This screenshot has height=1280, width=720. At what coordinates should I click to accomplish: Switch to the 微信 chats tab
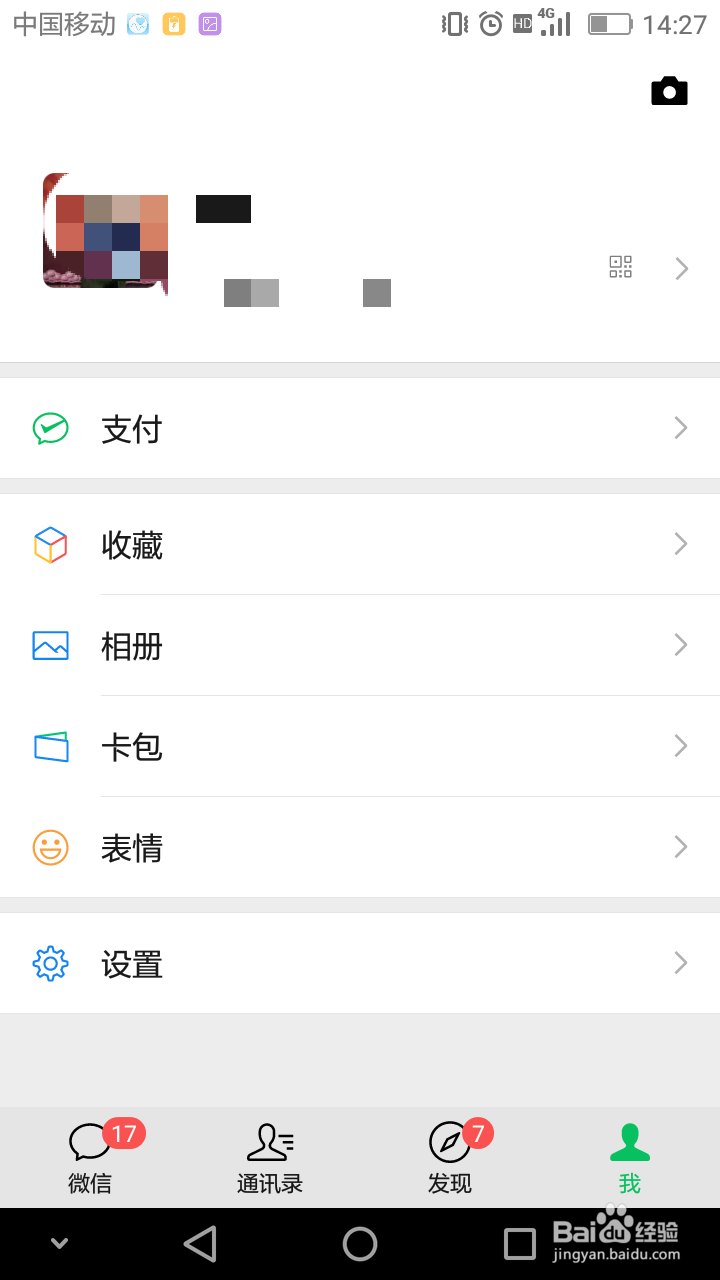click(x=90, y=1157)
